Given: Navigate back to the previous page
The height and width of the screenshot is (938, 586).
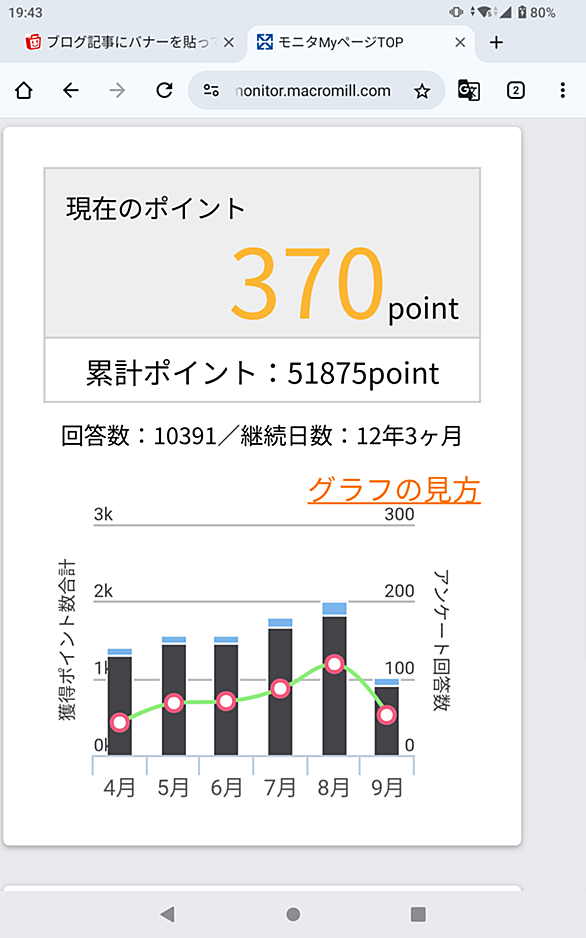Looking at the screenshot, I should tap(71, 90).
